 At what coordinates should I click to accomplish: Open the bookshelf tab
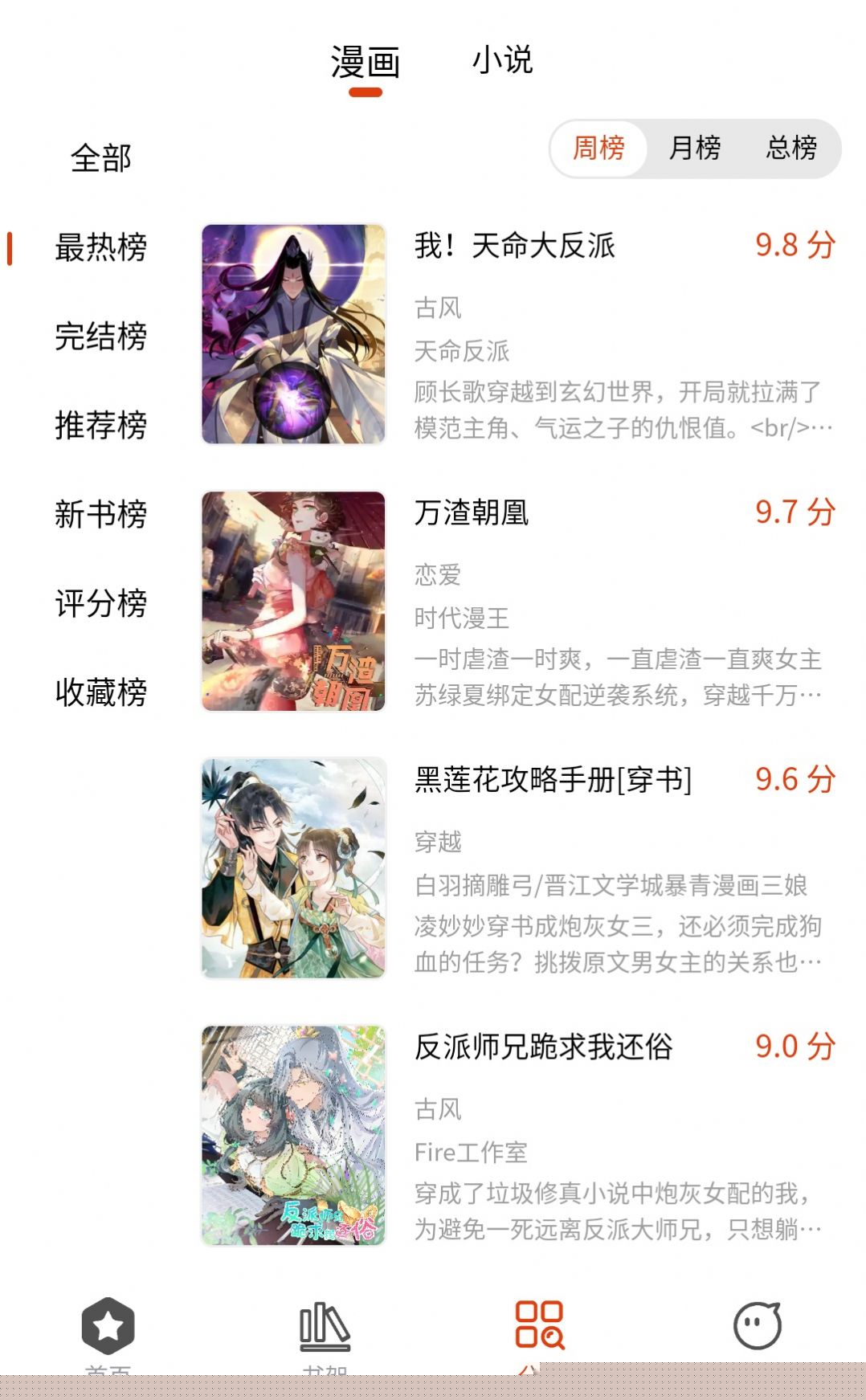click(x=325, y=1327)
